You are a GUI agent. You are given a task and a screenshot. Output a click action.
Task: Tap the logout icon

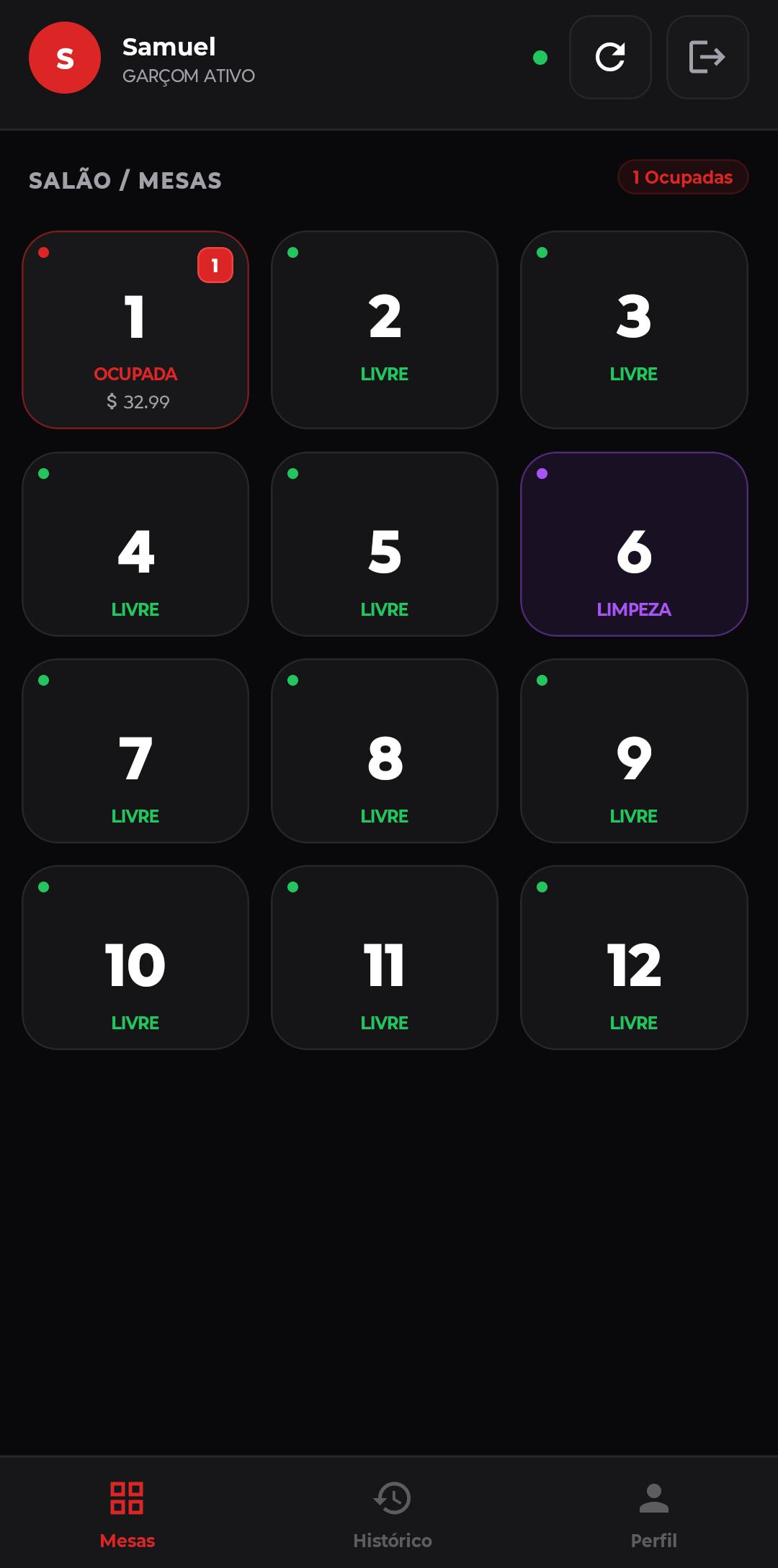(x=707, y=57)
